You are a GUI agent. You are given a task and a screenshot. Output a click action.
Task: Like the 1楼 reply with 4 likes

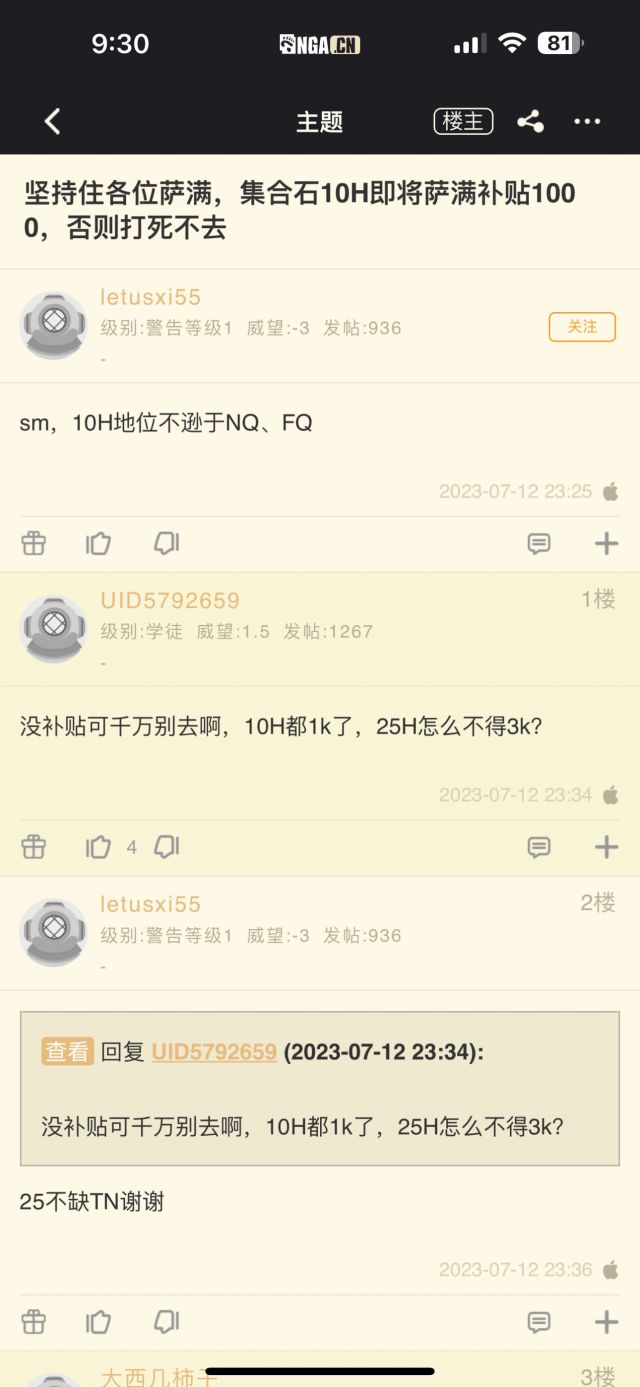98,848
